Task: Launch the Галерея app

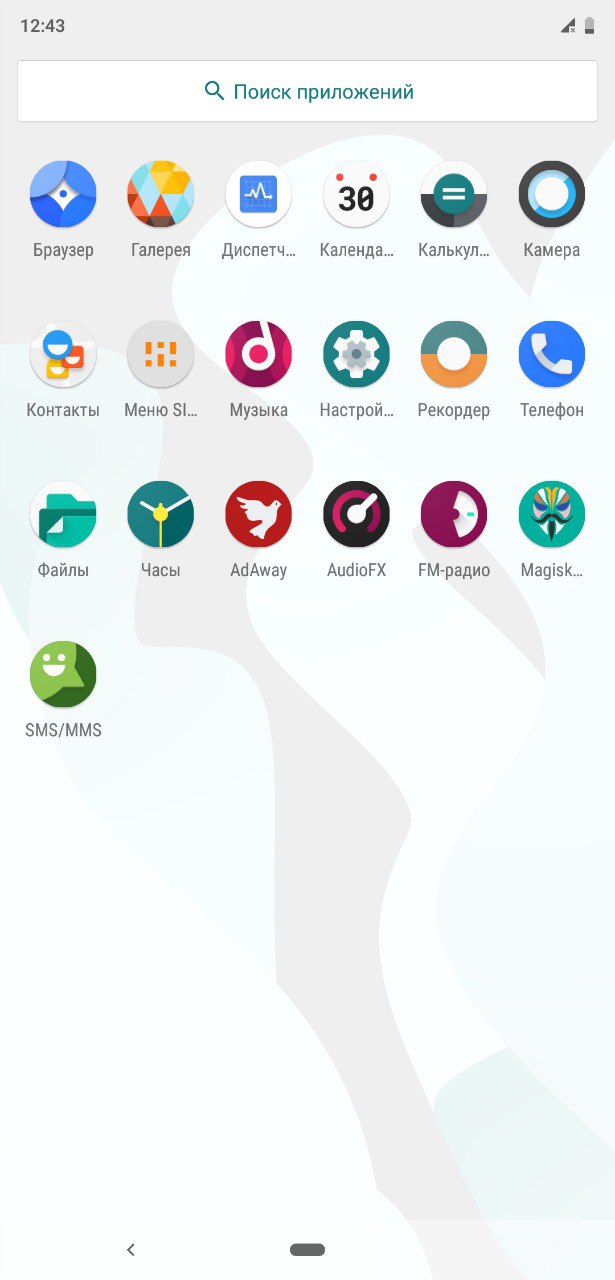Action: tap(160, 194)
